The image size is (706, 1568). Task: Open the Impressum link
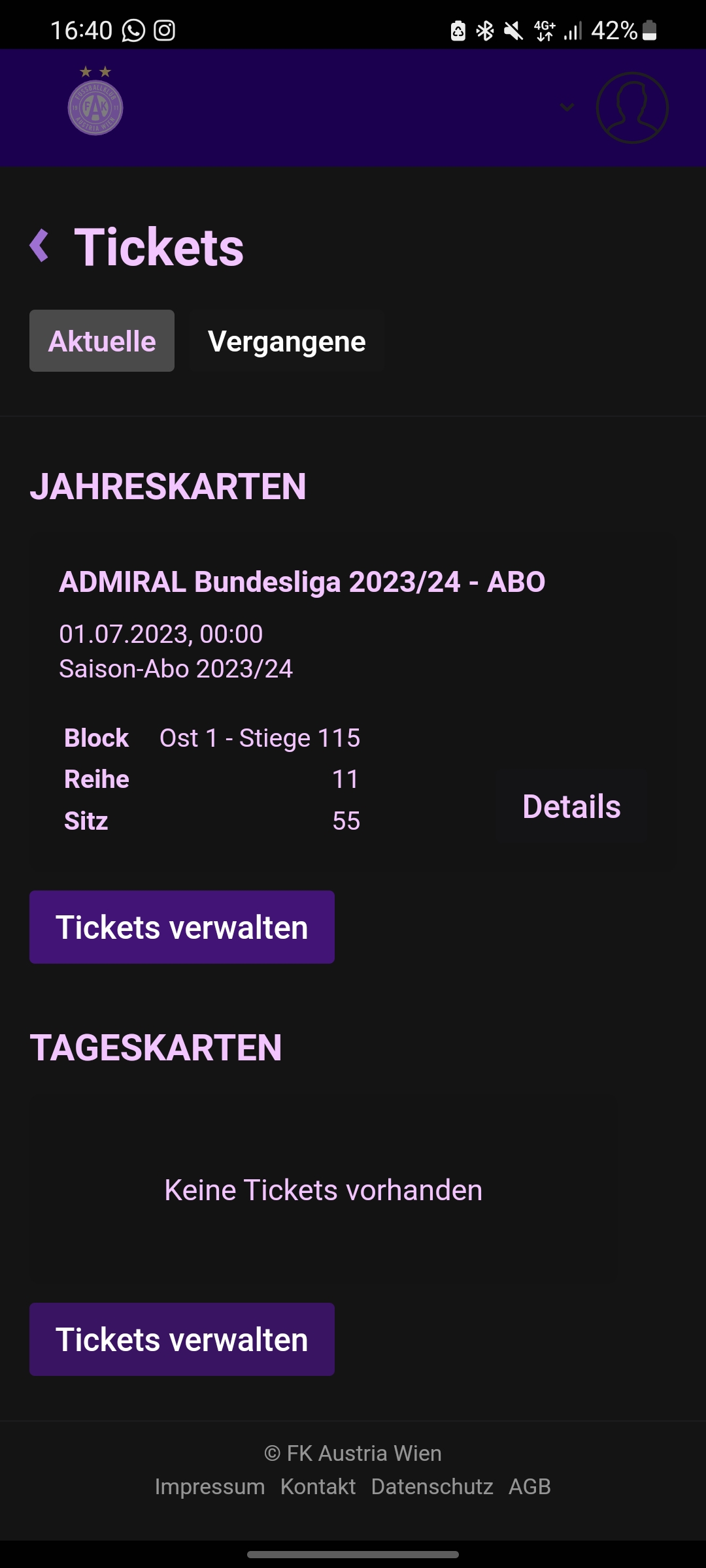(x=210, y=1486)
